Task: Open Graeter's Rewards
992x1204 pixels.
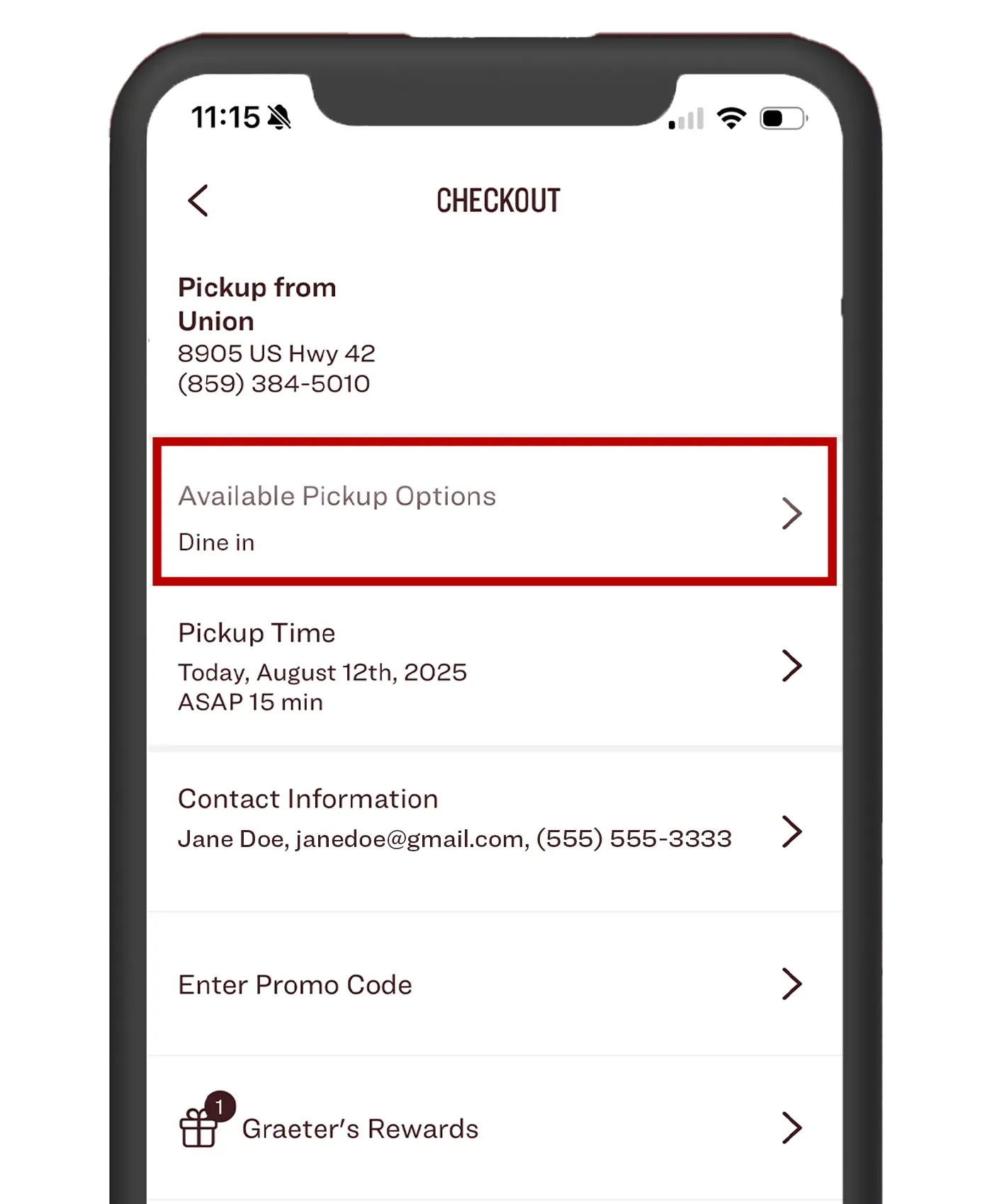Action: tap(494, 1128)
